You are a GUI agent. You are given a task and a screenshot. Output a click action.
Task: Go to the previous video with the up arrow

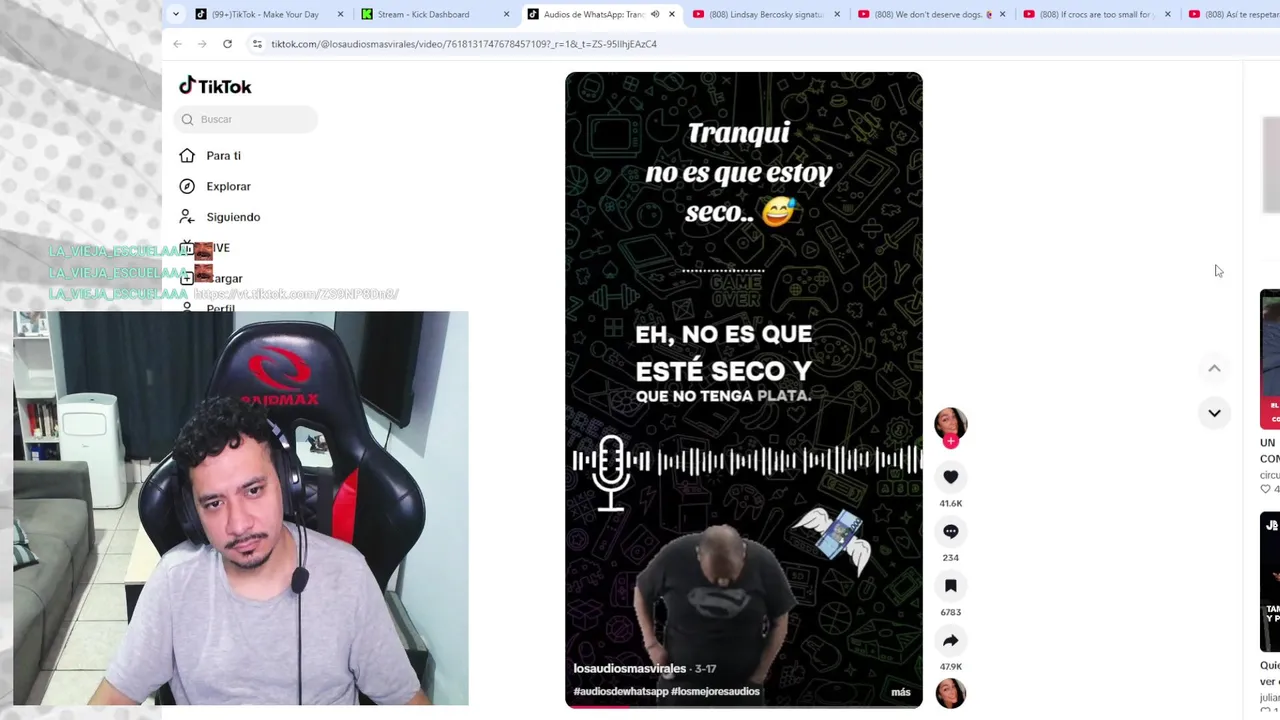(1214, 369)
